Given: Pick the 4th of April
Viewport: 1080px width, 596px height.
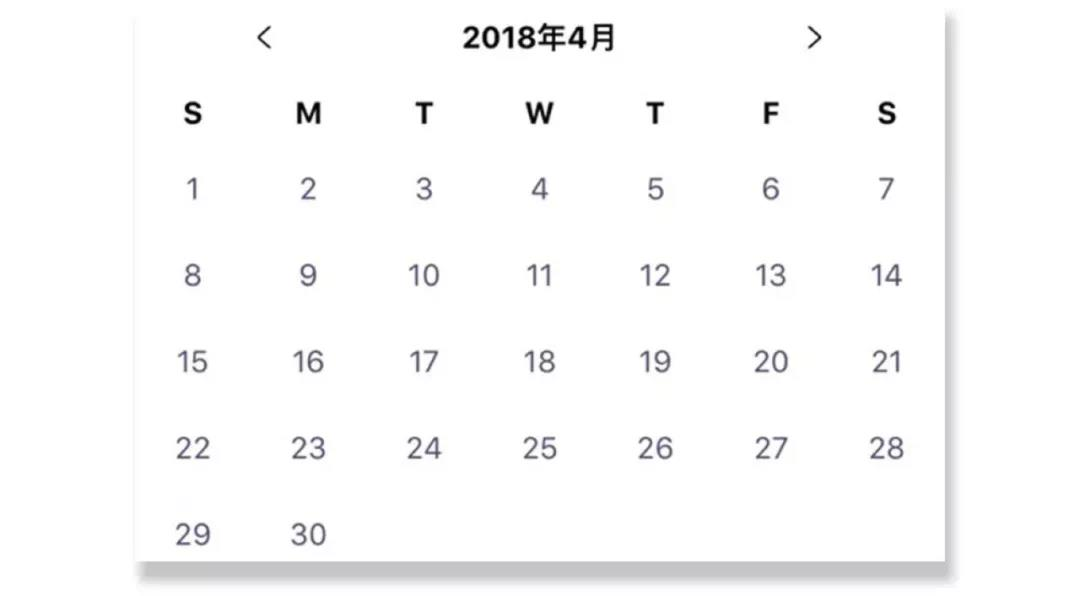Looking at the screenshot, I should coord(539,189).
